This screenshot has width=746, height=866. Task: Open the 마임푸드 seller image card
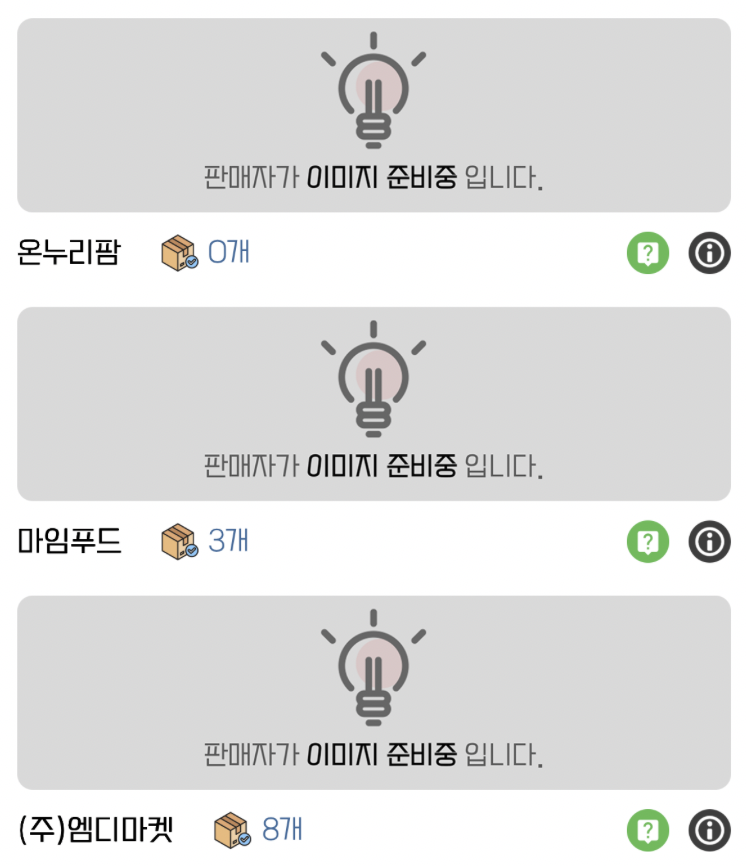[373, 403]
